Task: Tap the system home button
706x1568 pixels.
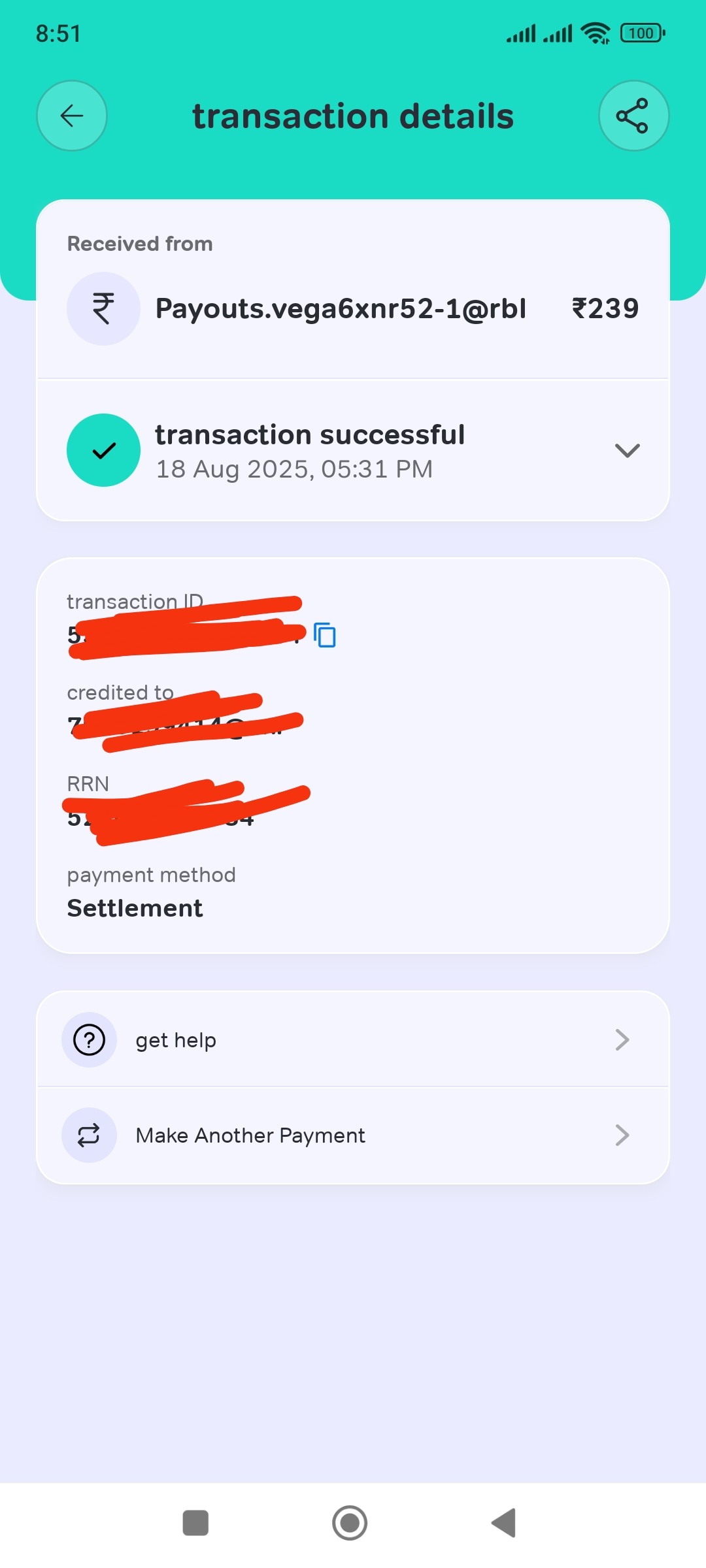Action: tap(350, 1523)
